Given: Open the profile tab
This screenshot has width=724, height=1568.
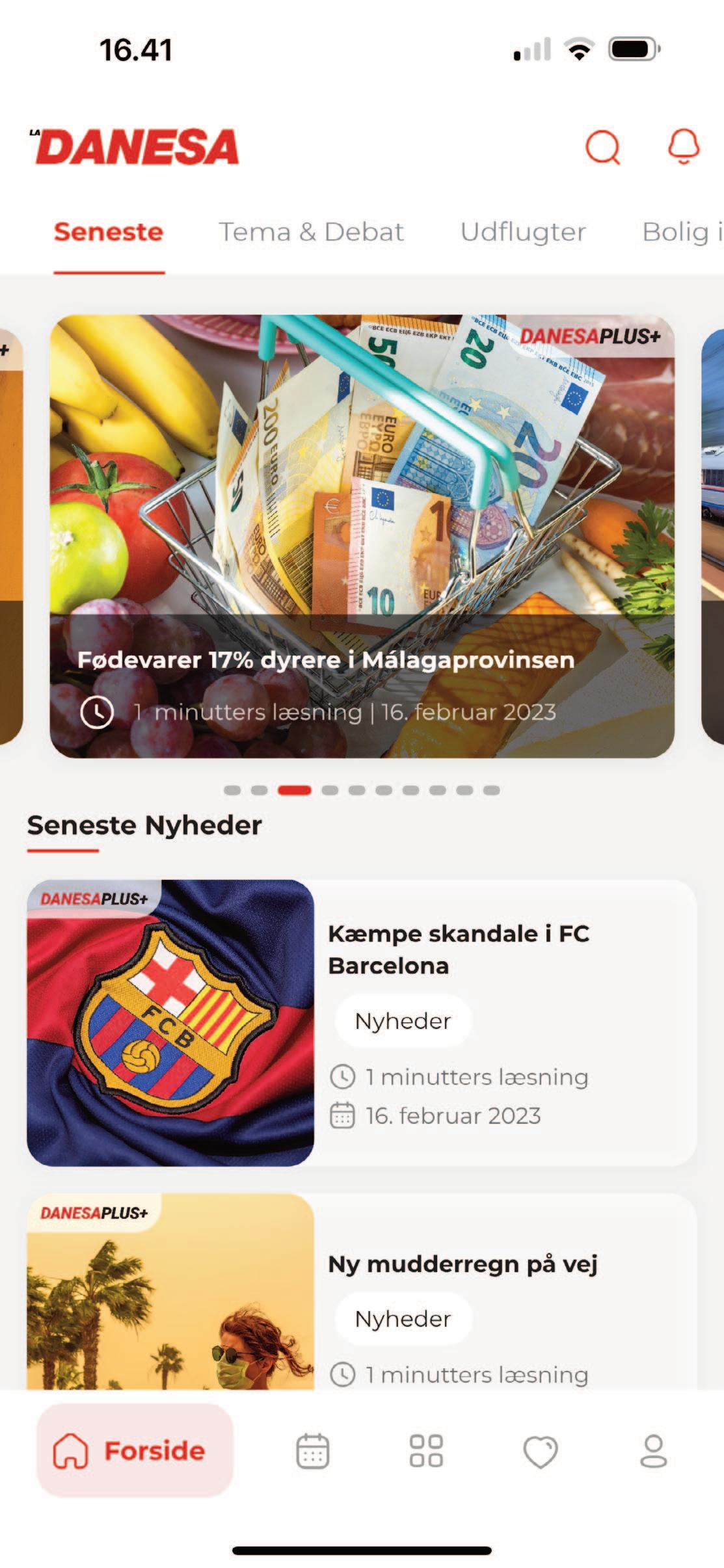Looking at the screenshot, I should [653, 1451].
